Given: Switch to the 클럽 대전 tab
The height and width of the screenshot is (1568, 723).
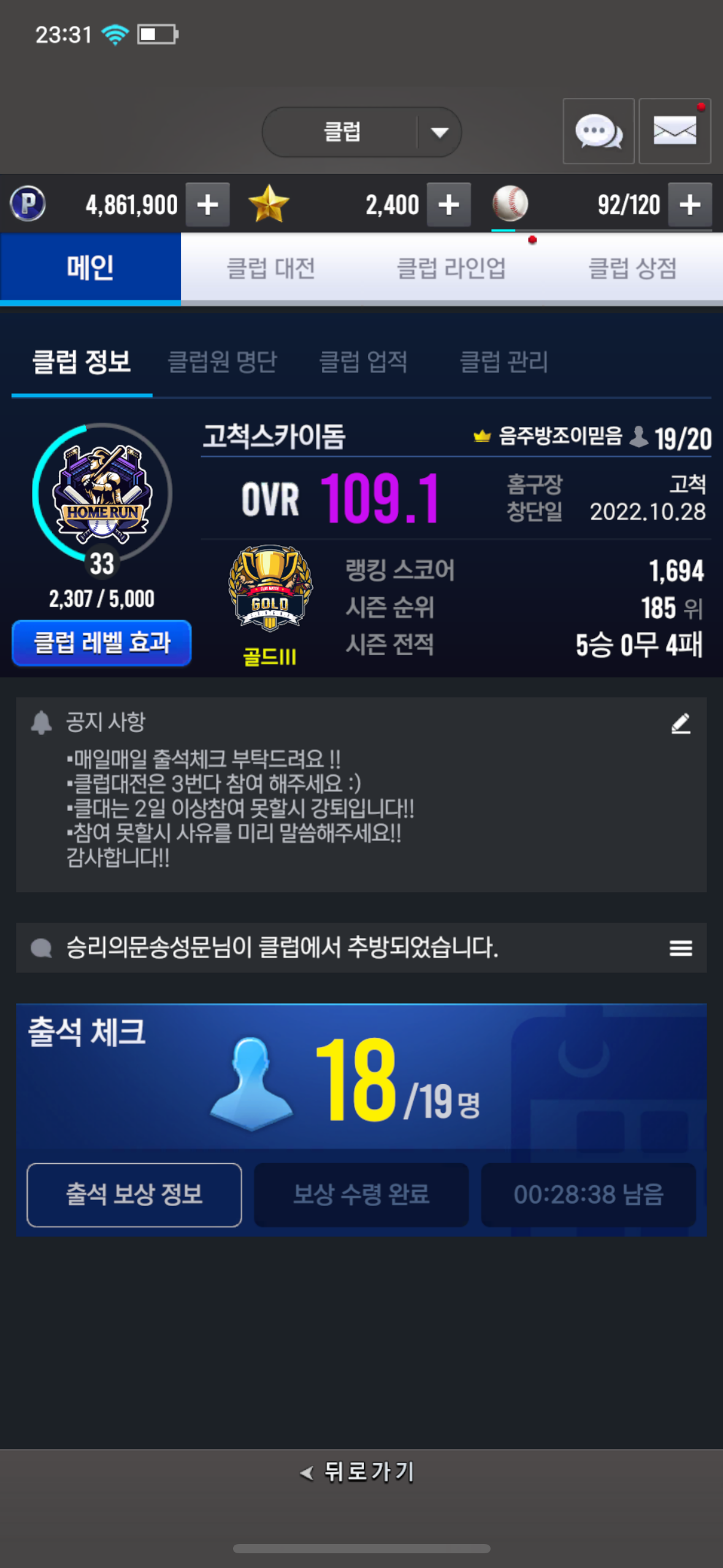Looking at the screenshot, I should (271, 268).
